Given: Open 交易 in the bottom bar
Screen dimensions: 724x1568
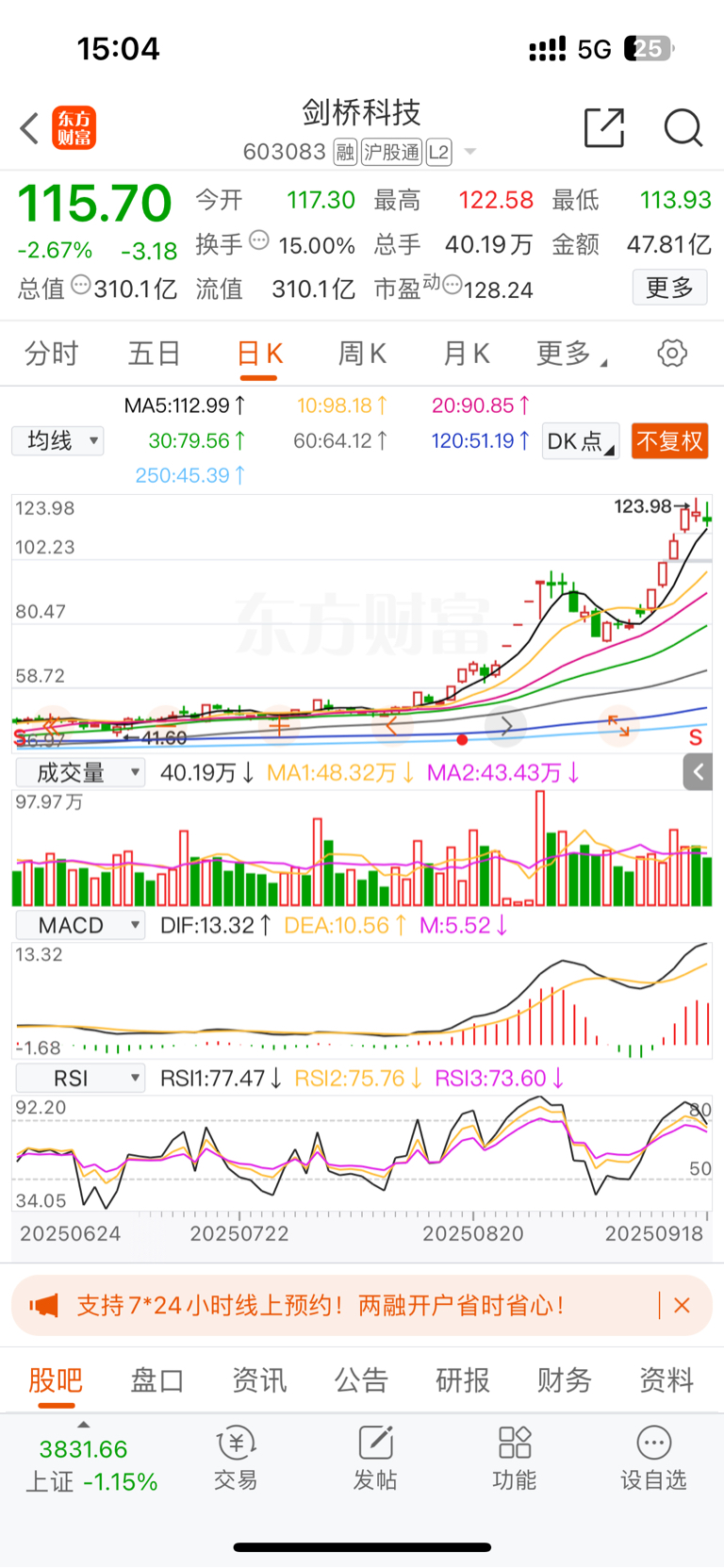Looking at the screenshot, I should (236, 1457).
